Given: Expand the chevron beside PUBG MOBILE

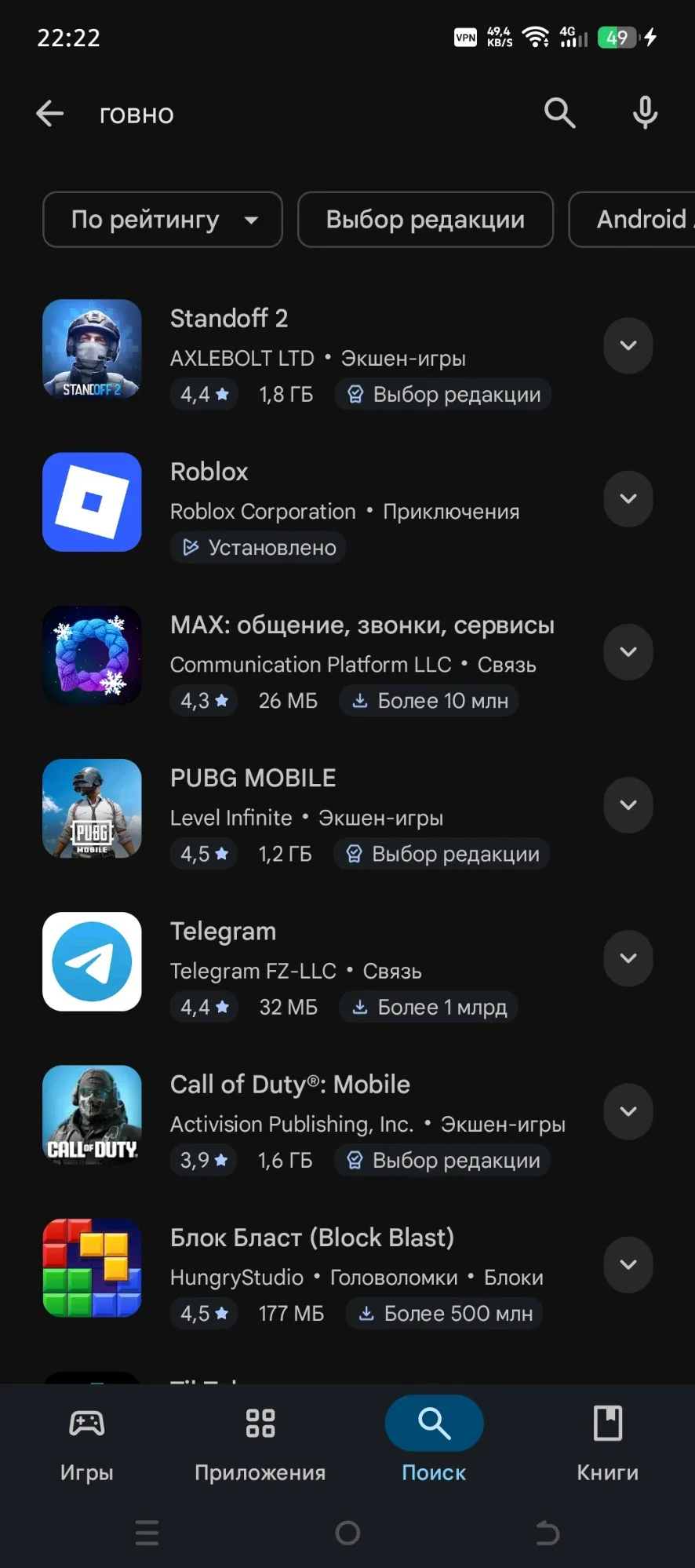Looking at the screenshot, I should pos(628,805).
